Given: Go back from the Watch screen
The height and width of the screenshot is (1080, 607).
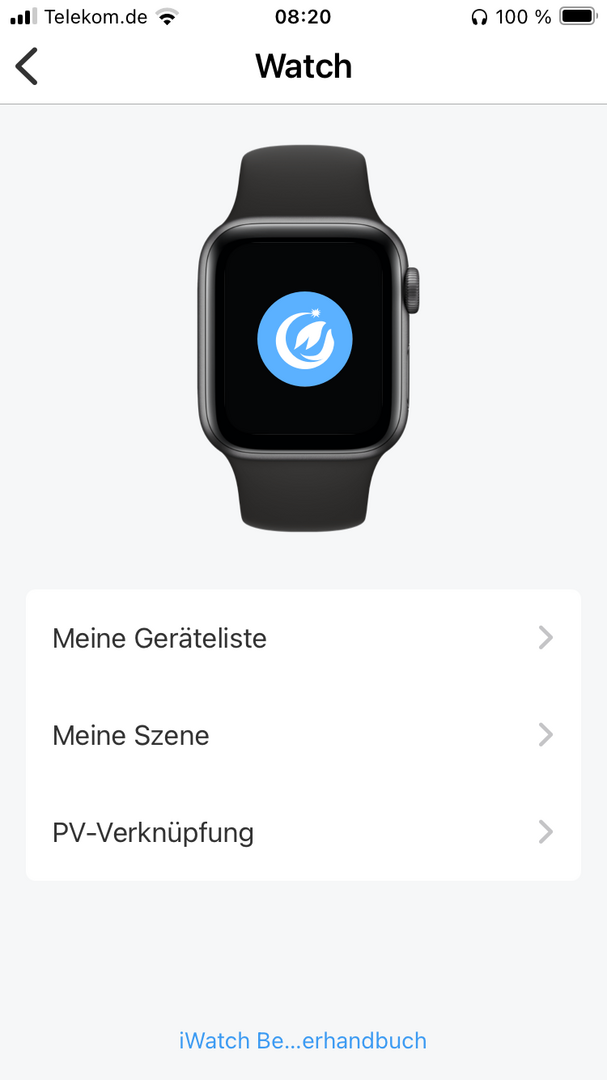Looking at the screenshot, I should click(x=27, y=66).
